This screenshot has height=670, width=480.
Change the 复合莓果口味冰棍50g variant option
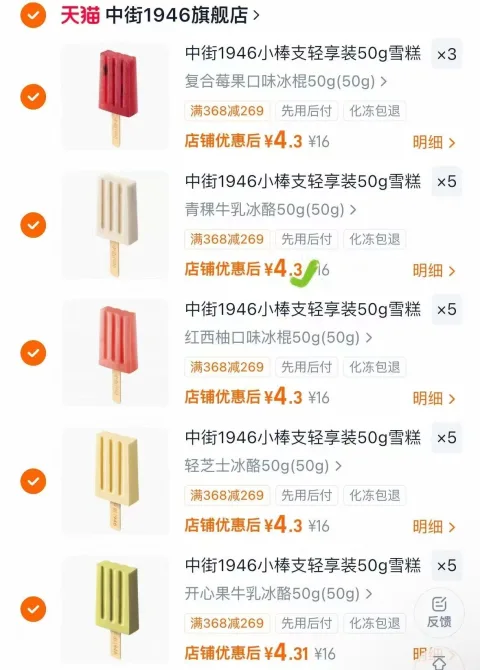pyautogui.click(x=286, y=81)
